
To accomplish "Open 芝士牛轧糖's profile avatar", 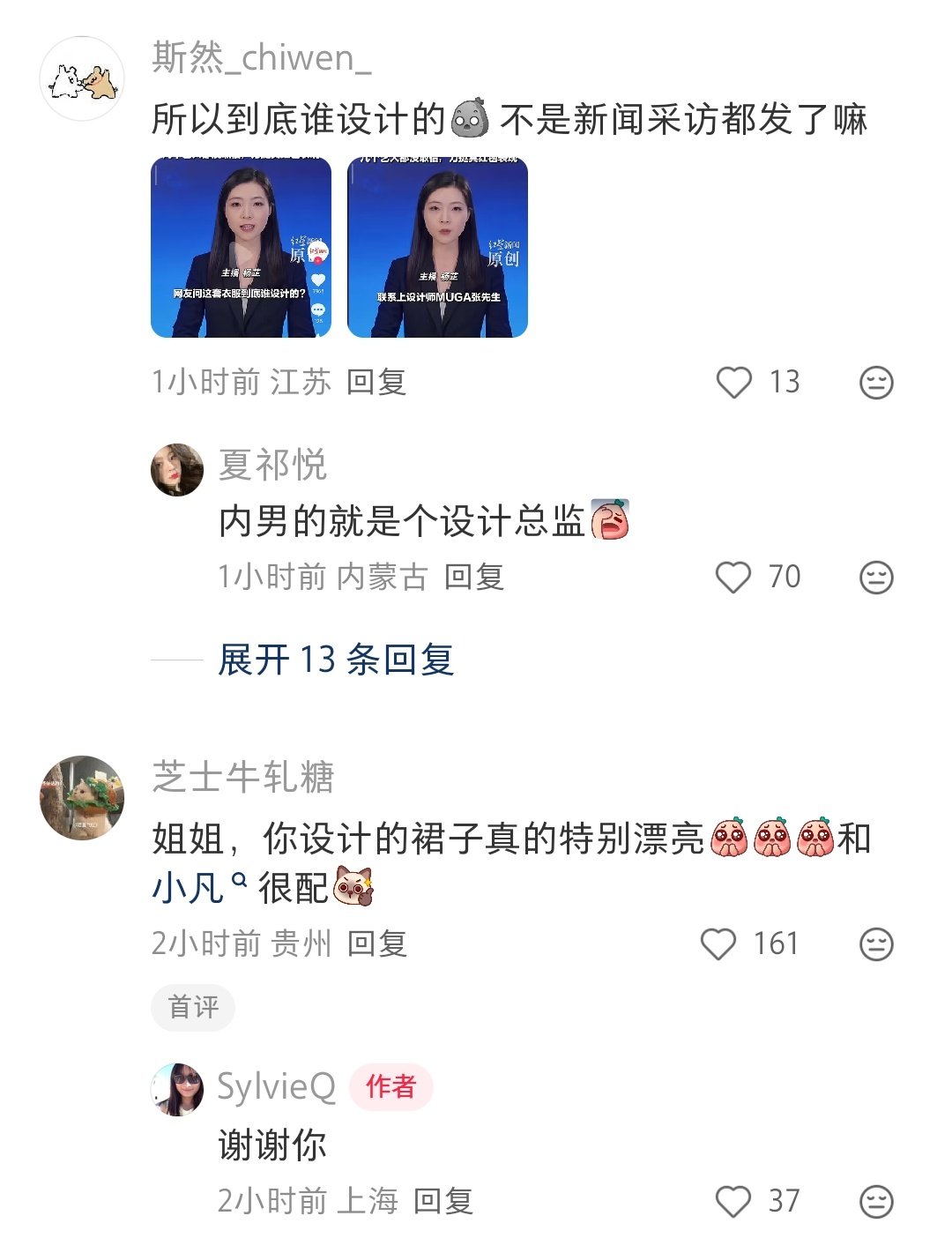I will (x=82, y=797).
